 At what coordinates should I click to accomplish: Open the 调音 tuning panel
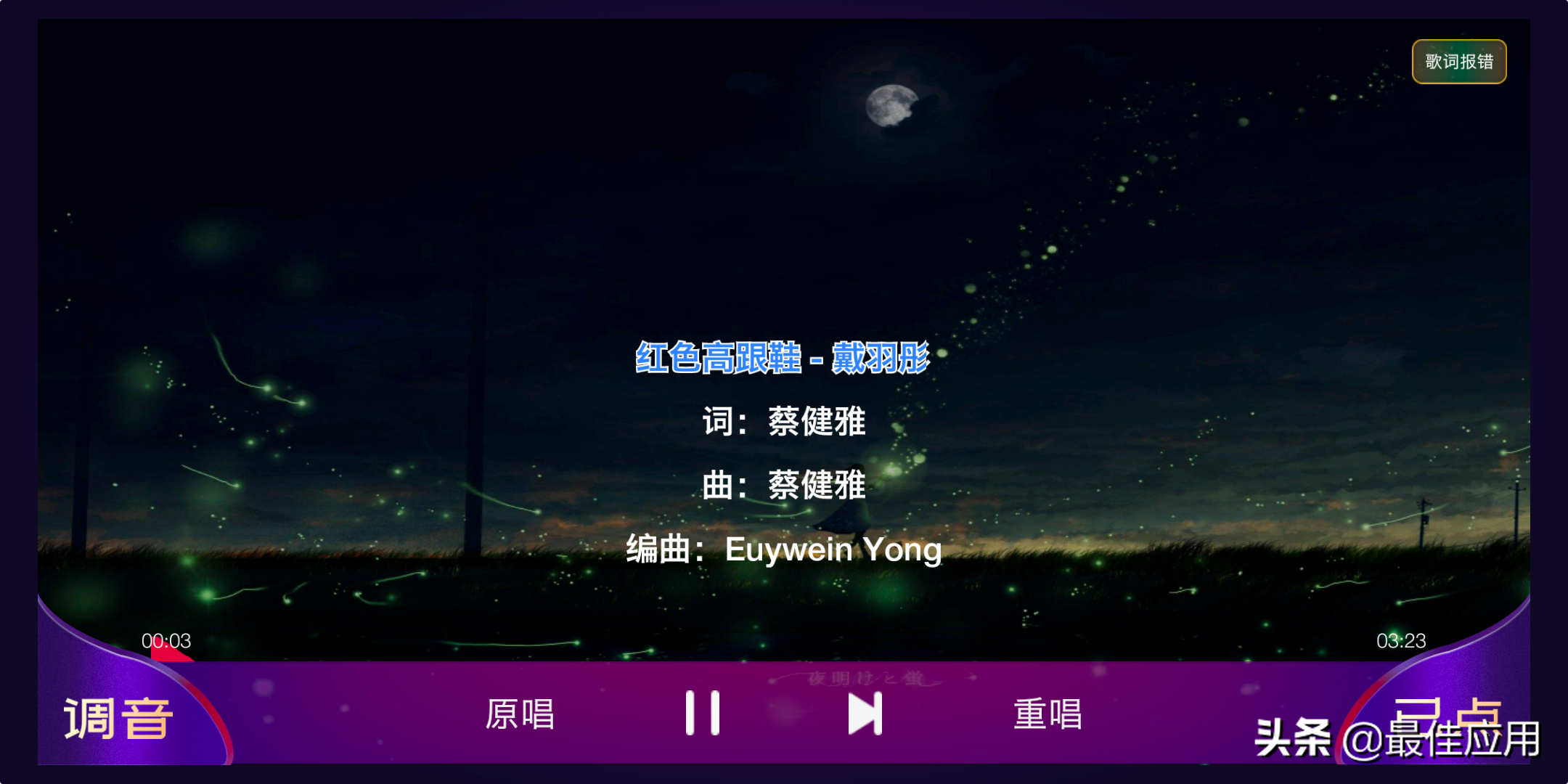click(x=118, y=718)
